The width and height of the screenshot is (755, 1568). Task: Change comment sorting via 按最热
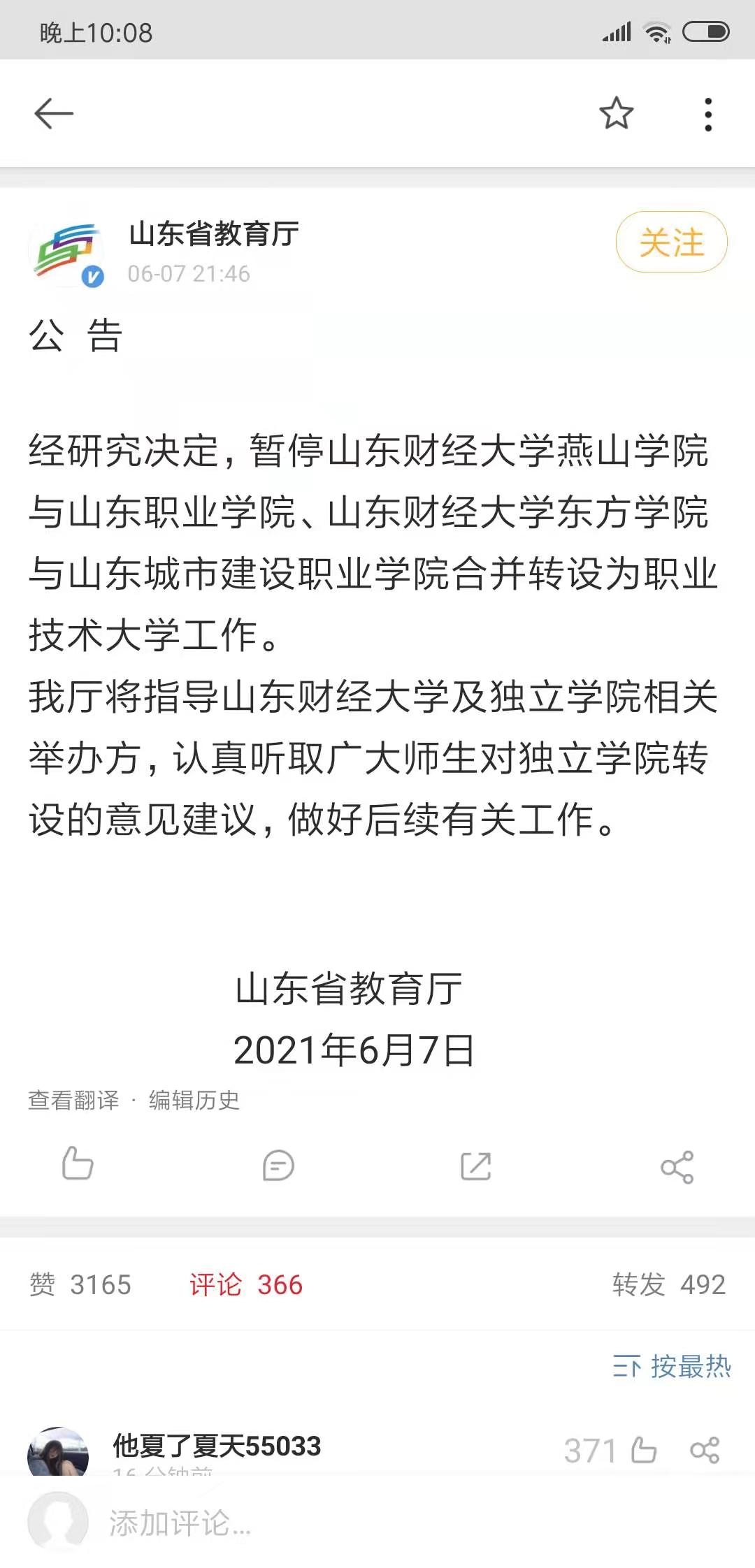pyautogui.click(x=671, y=1366)
